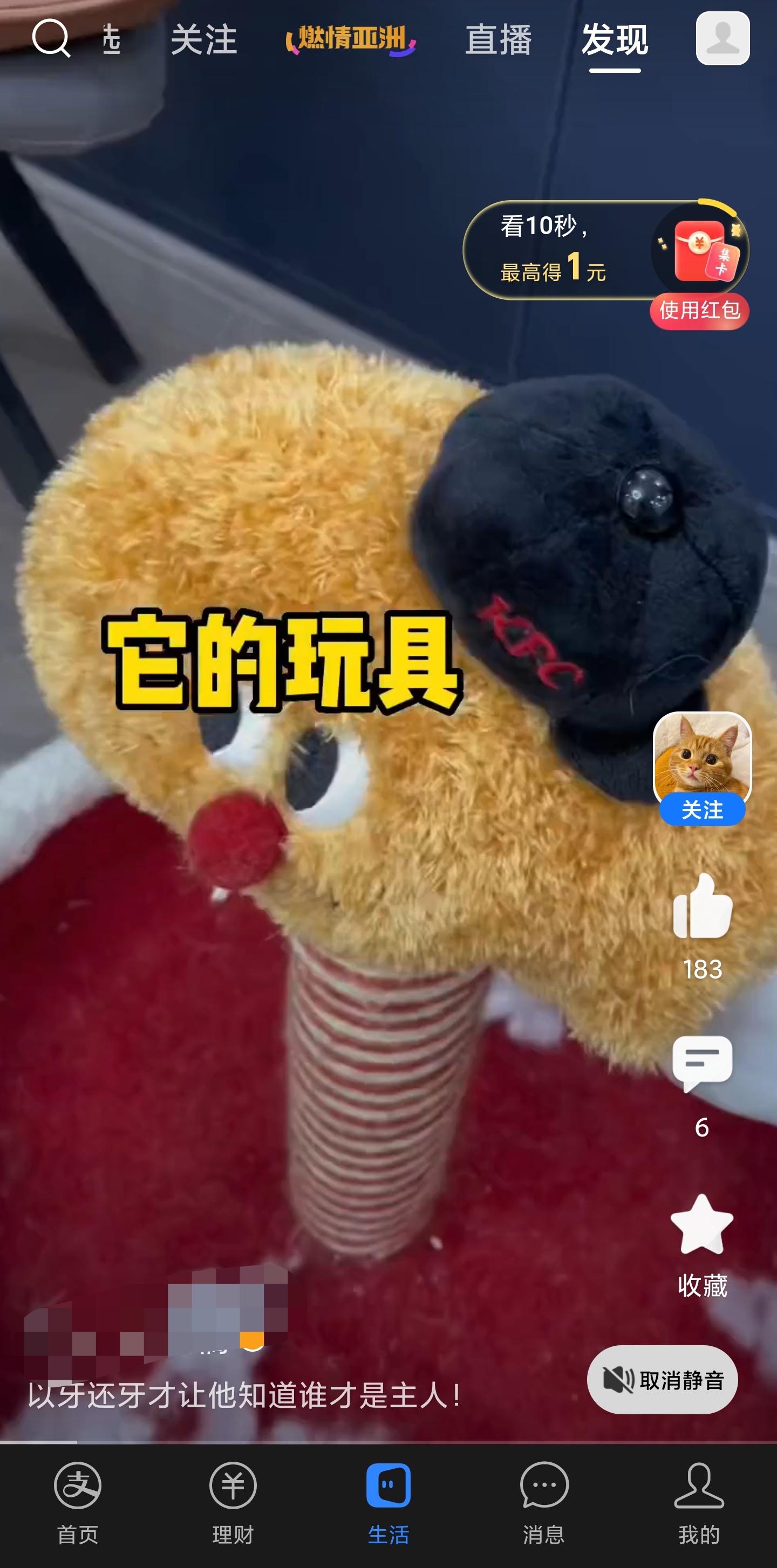777x1568 pixels.
Task: Follow the video's creator via 关注 button
Action: click(702, 810)
